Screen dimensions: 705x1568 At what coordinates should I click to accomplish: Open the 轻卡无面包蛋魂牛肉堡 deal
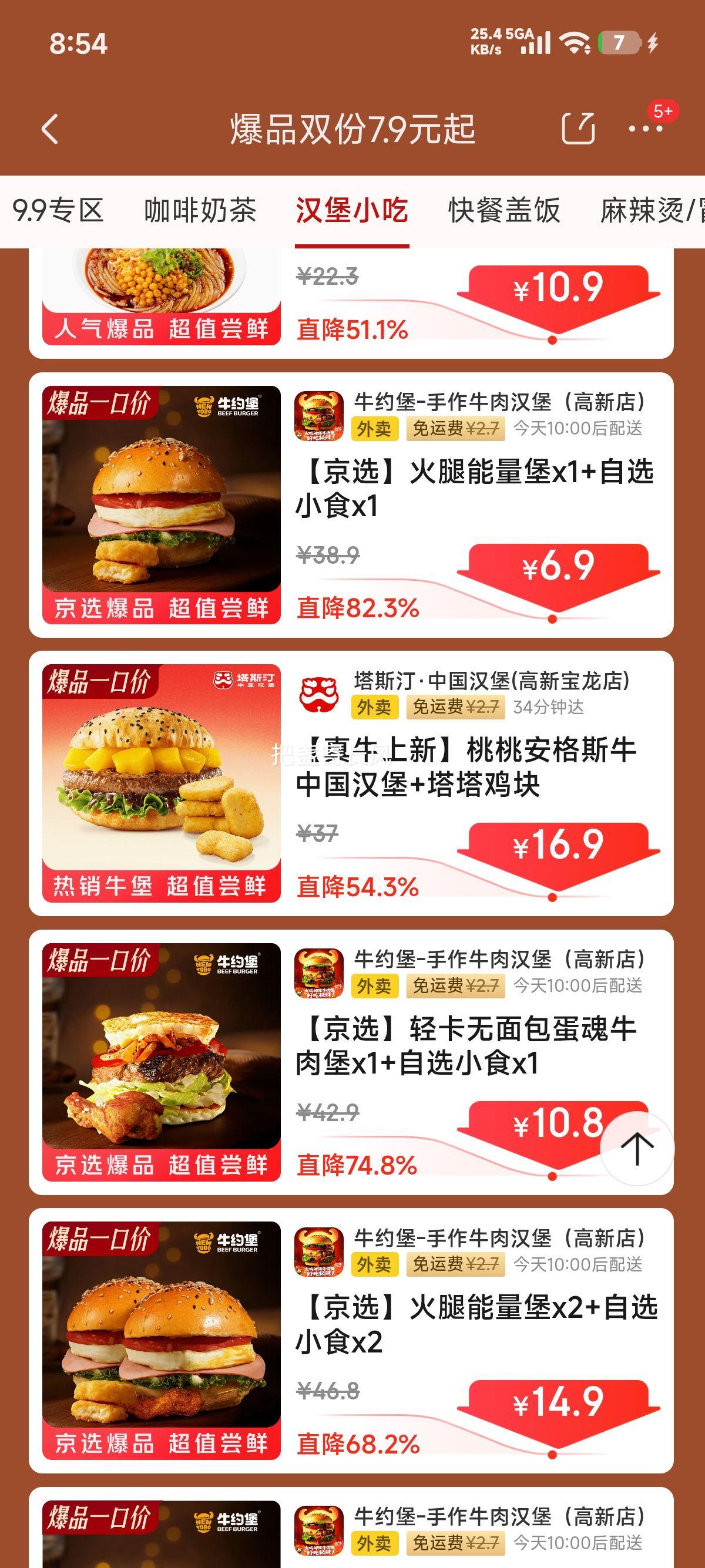pos(466,1045)
